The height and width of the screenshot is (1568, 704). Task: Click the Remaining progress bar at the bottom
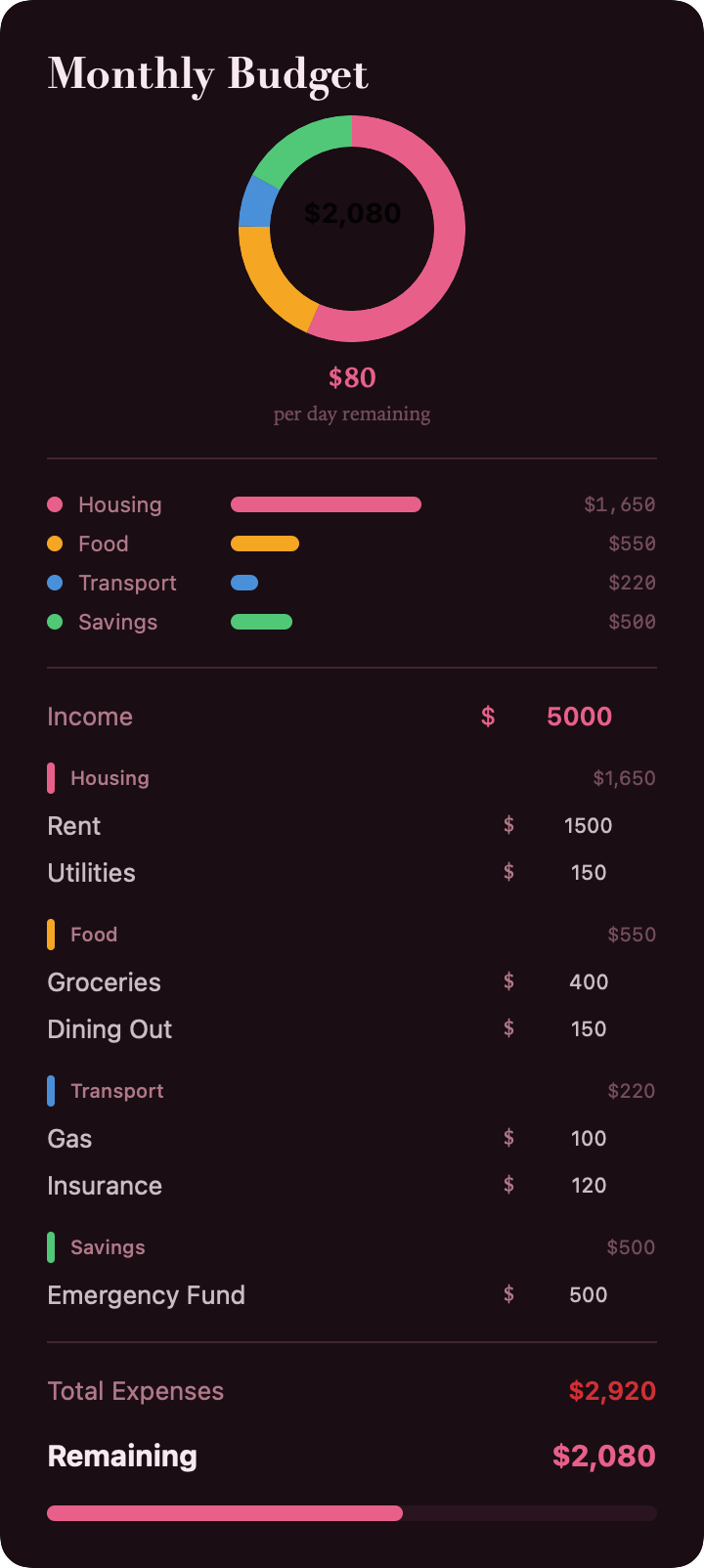coord(352,1512)
